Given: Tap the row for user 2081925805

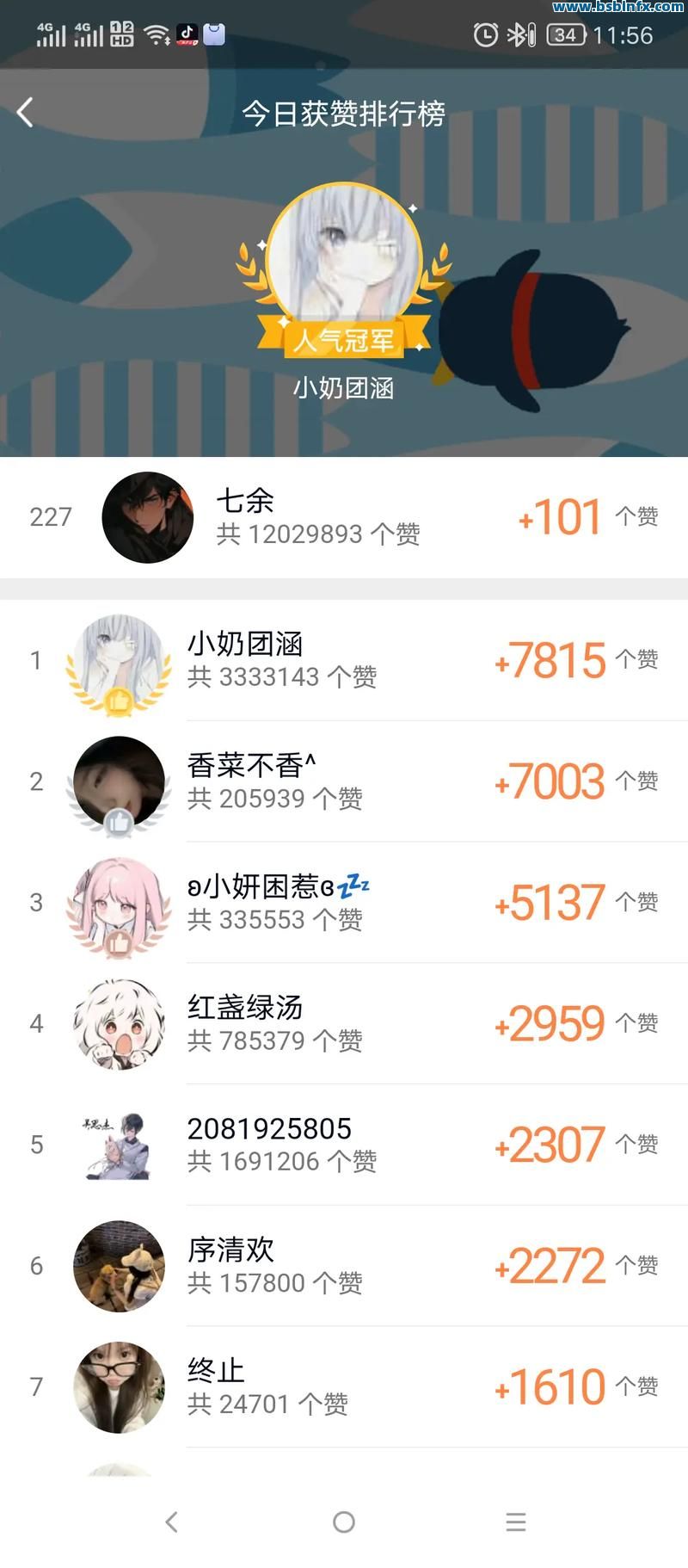Looking at the screenshot, I should point(344,1145).
